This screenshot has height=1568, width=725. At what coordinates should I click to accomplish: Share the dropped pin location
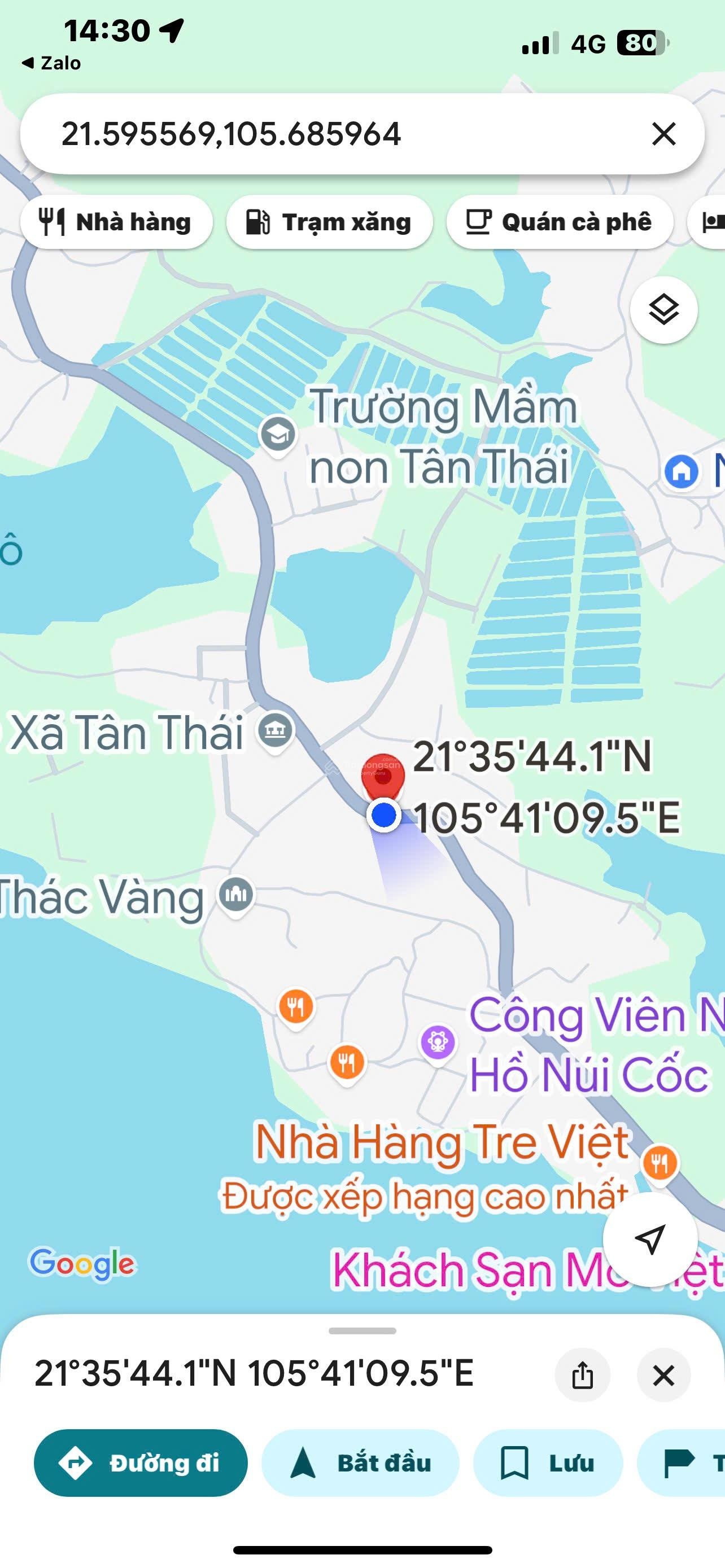pyautogui.click(x=582, y=1375)
